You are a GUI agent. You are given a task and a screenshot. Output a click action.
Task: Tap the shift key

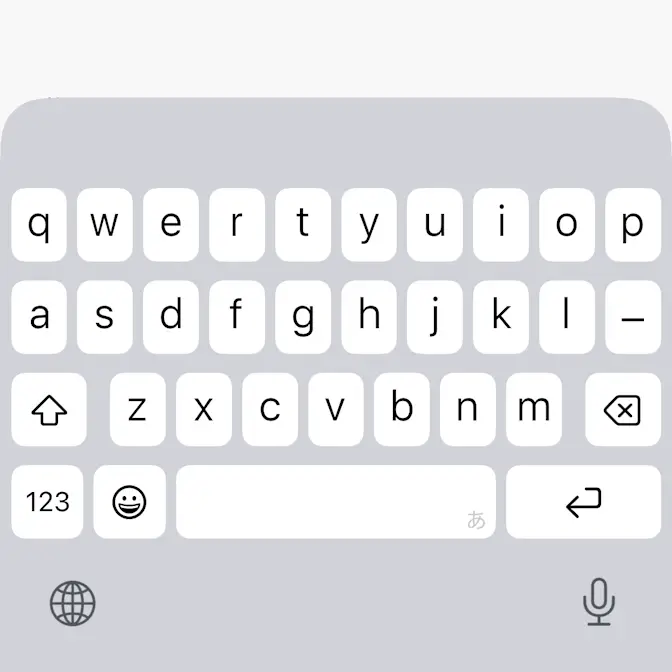48,410
